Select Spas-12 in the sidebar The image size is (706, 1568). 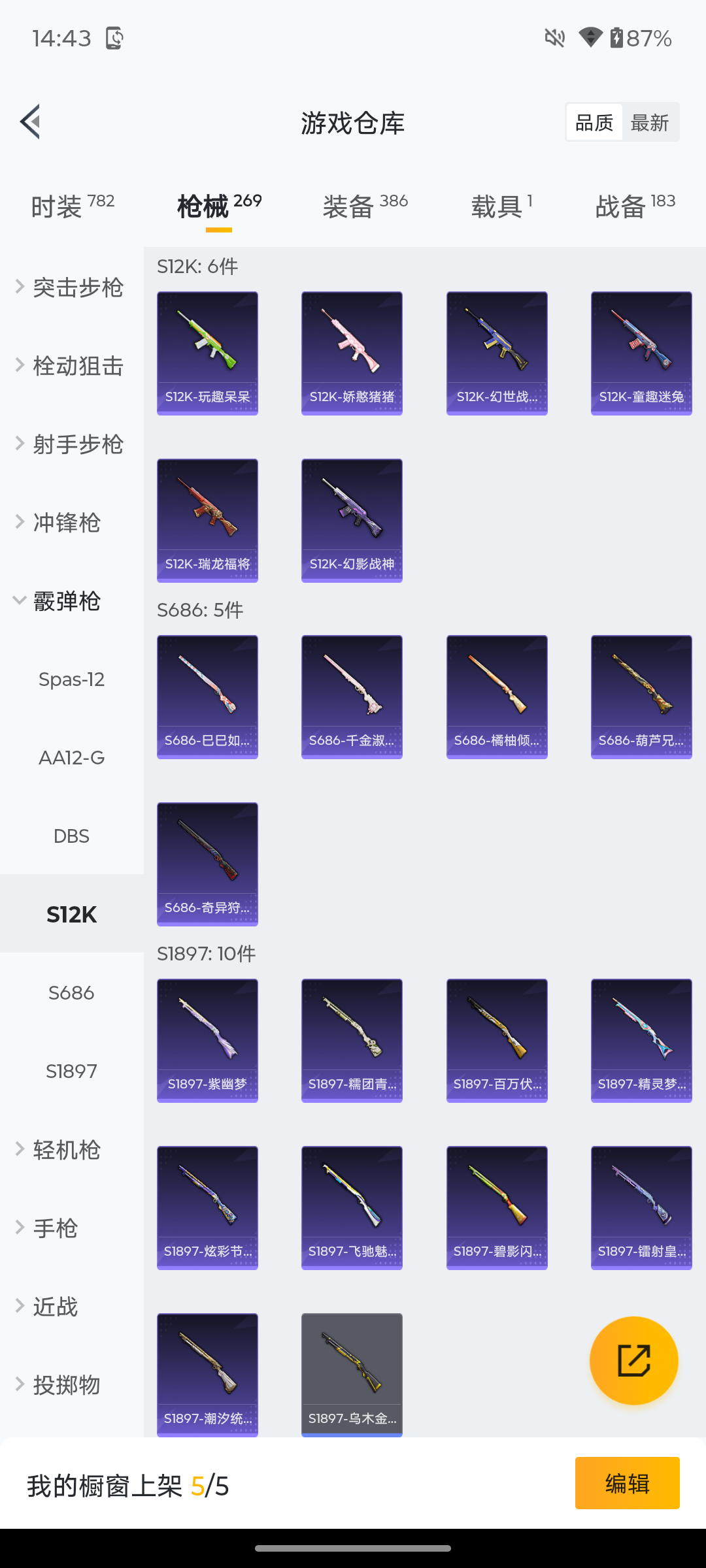coord(72,679)
